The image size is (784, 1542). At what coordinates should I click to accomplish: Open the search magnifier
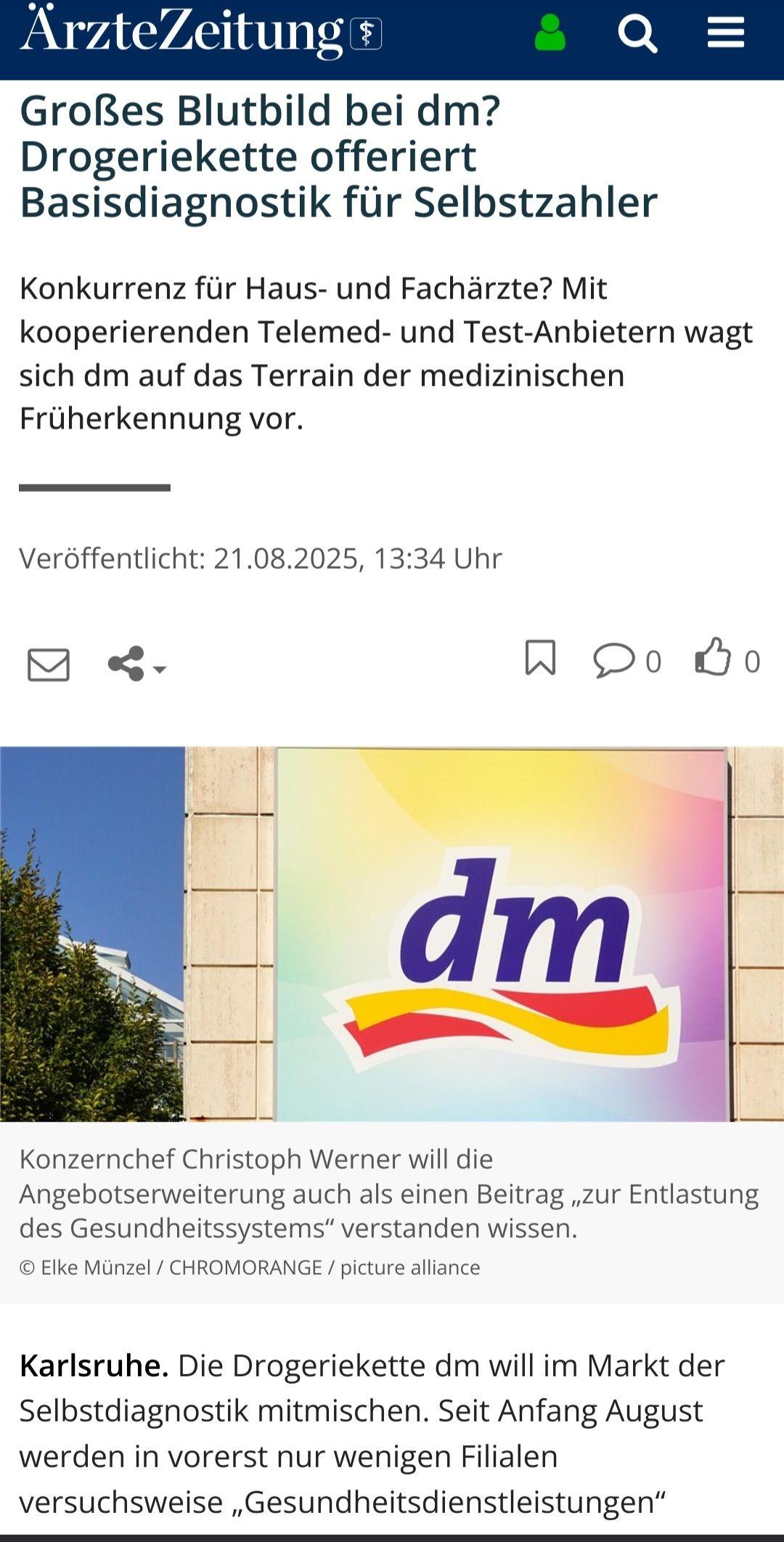[637, 34]
